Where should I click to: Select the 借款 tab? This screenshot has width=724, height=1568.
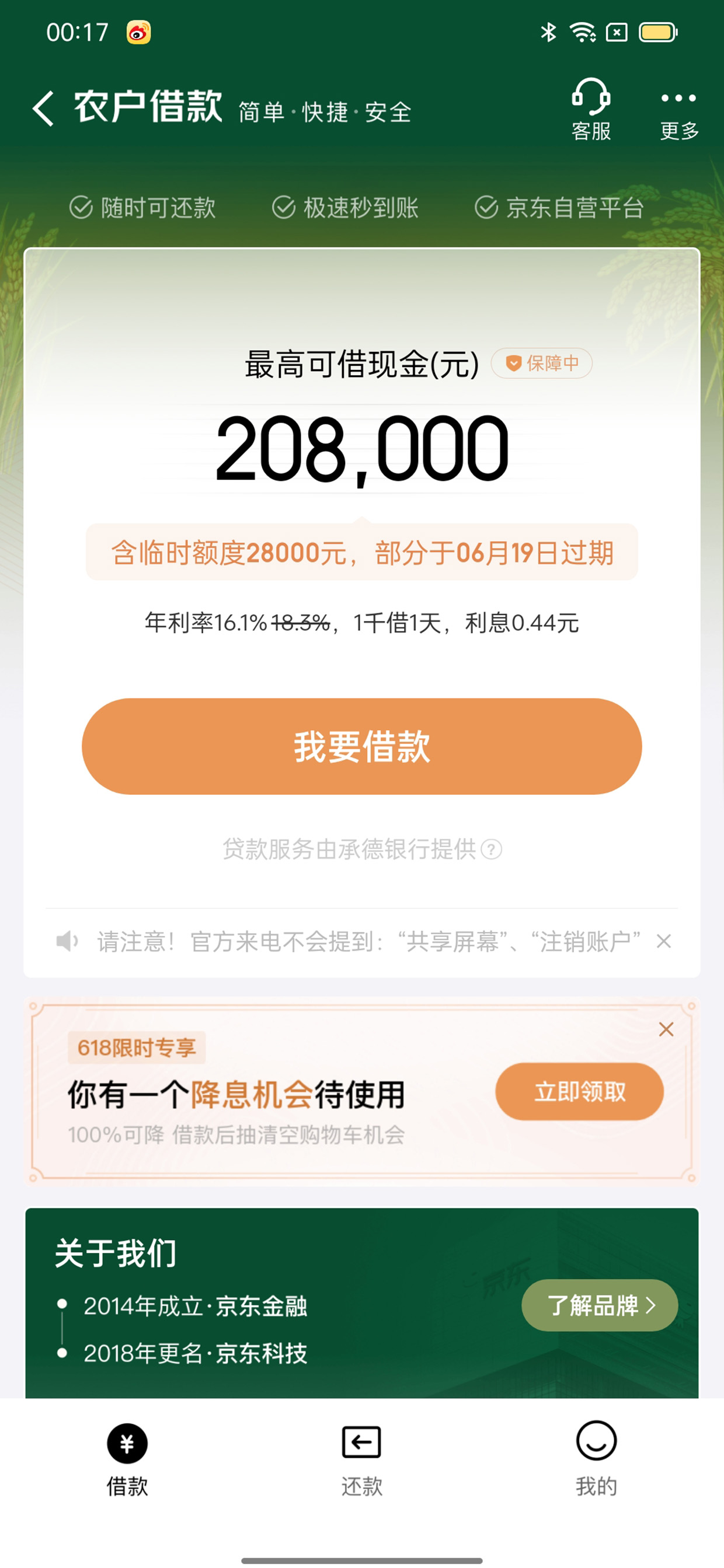(x=127, y=1460)
